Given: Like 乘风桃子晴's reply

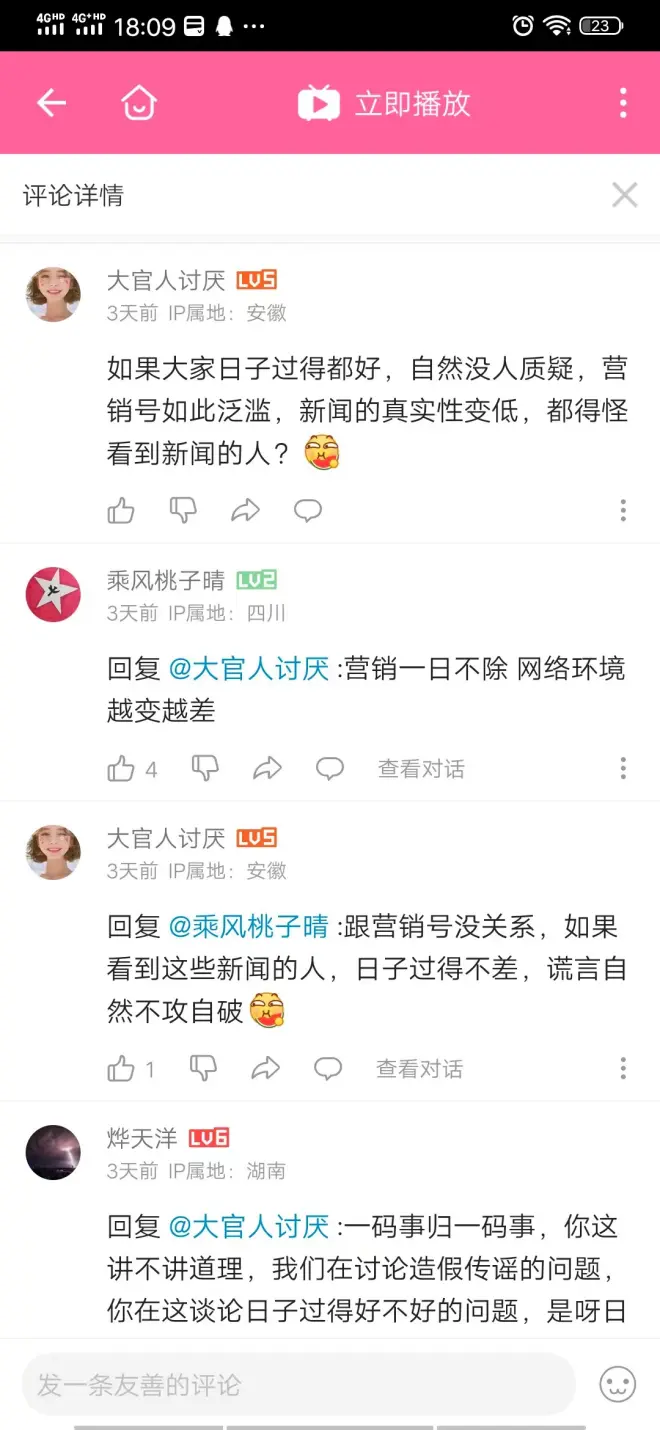Looking at the screenshot, I should pyautogui.click(x=121, y=769).
